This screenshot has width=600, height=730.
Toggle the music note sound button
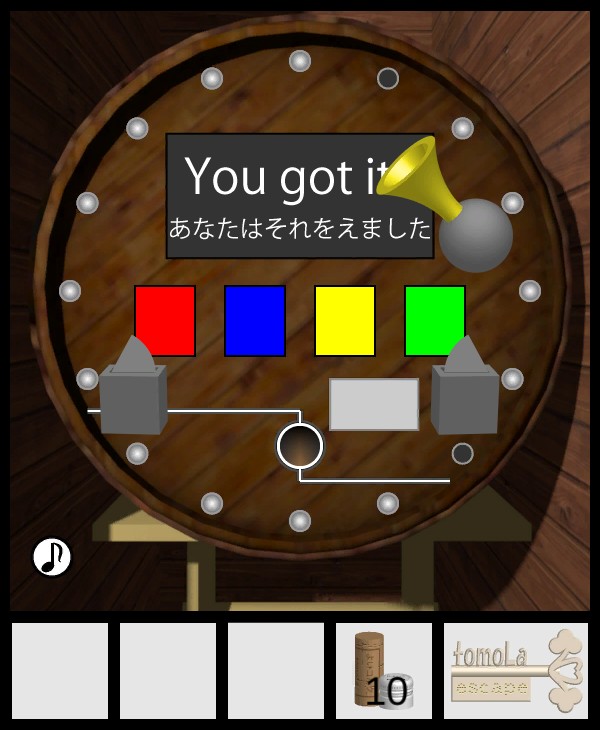tap(52, 556)
